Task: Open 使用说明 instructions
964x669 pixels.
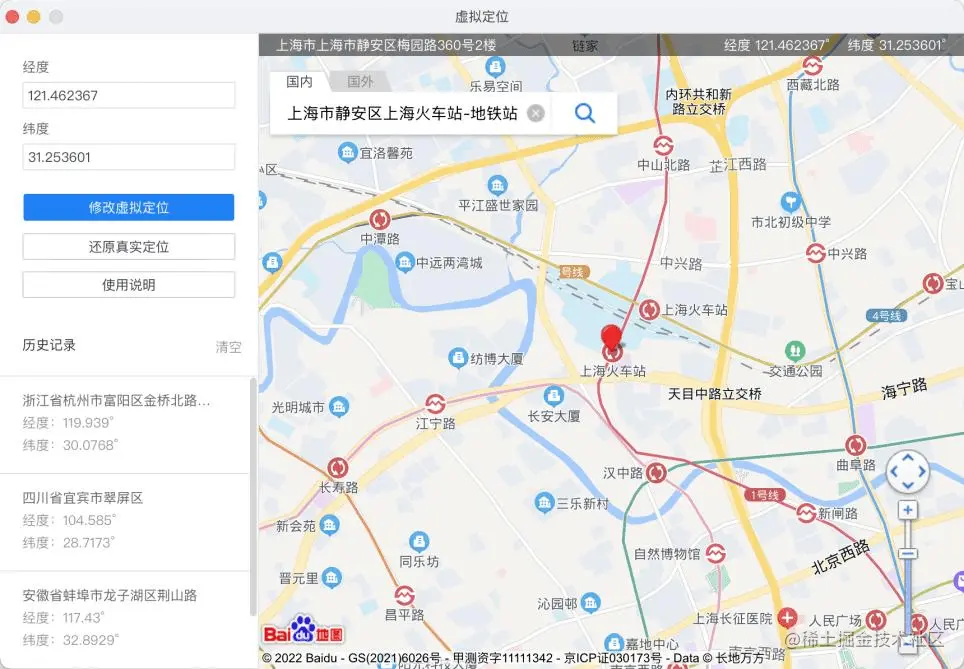Action: pos(129,285)
